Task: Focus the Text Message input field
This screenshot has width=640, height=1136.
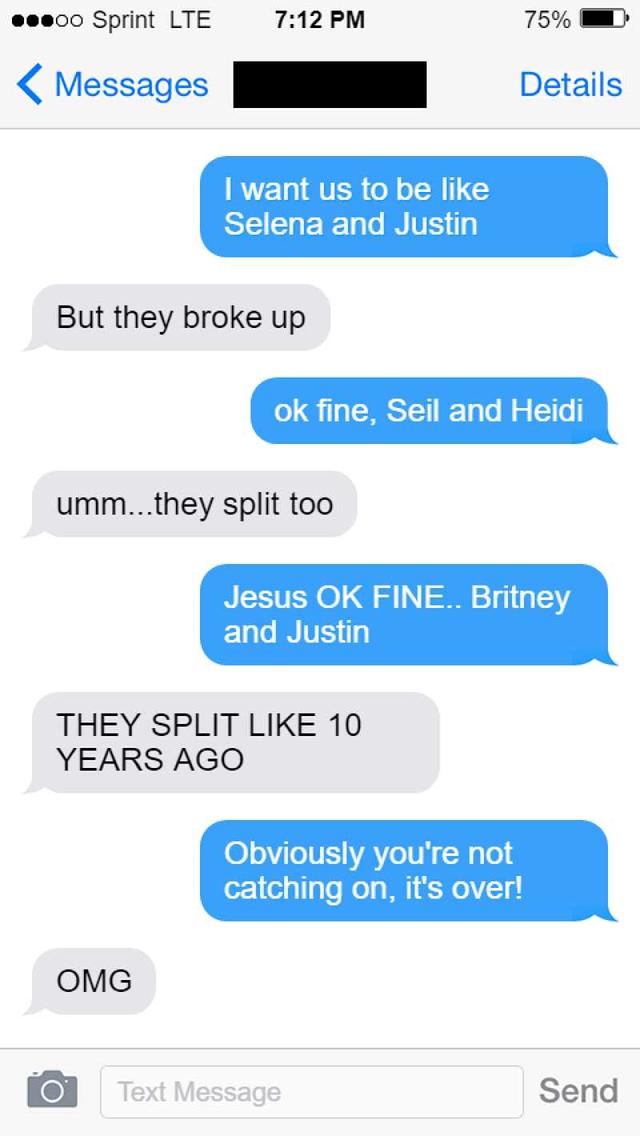Action: tap(311, 1091)
